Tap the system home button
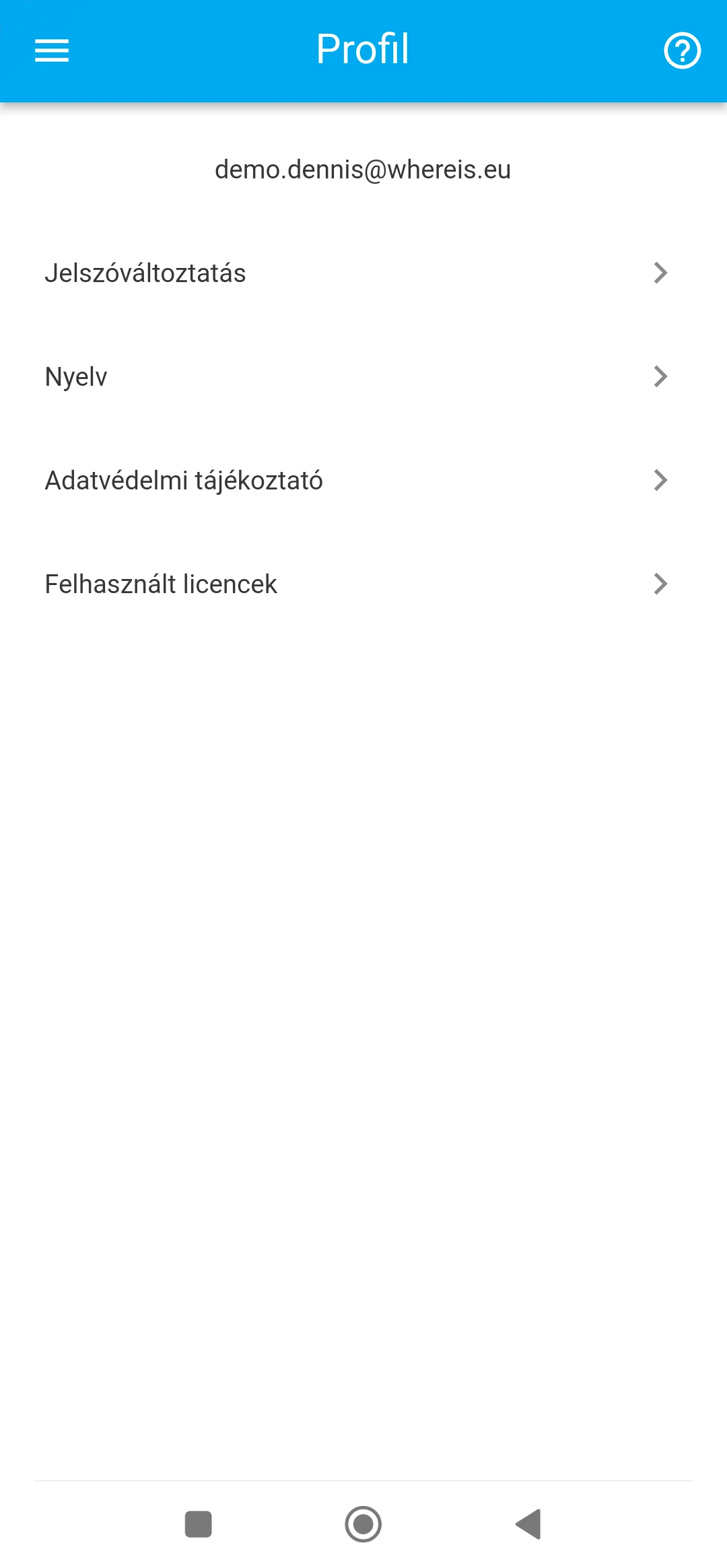Image resolution: width=727 pixels, height=1568 pixels. click(363, 1524)
